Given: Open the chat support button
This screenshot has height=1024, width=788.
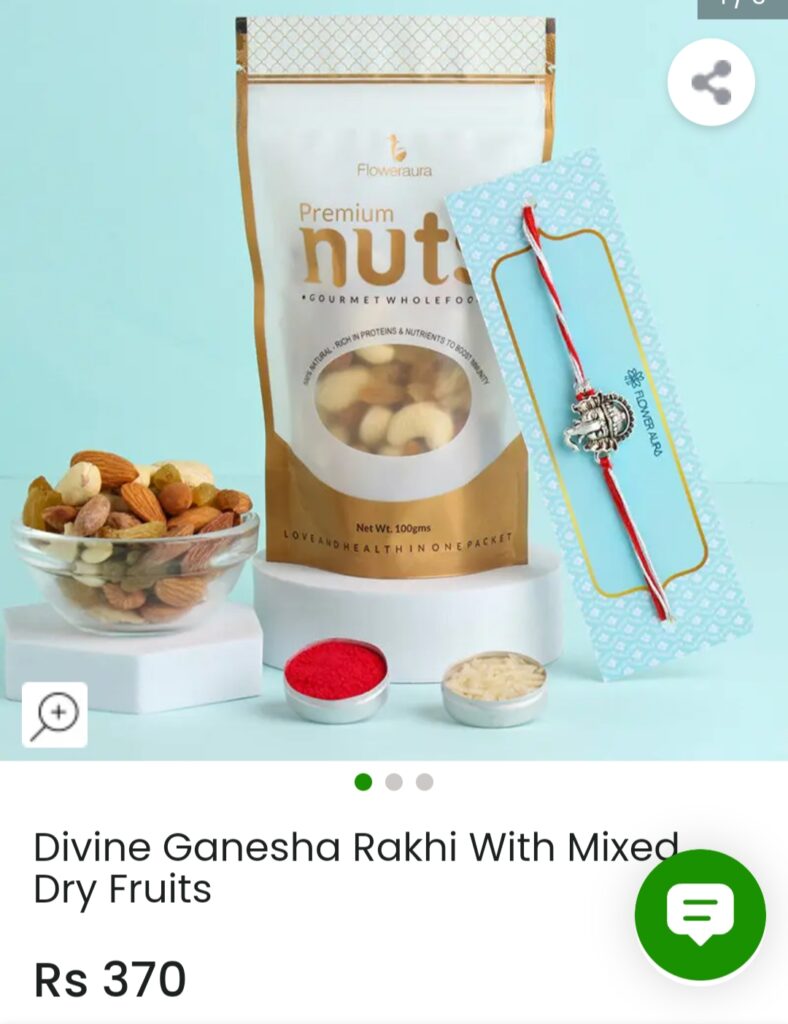Looking at the screenshot, I should point(700,914).
